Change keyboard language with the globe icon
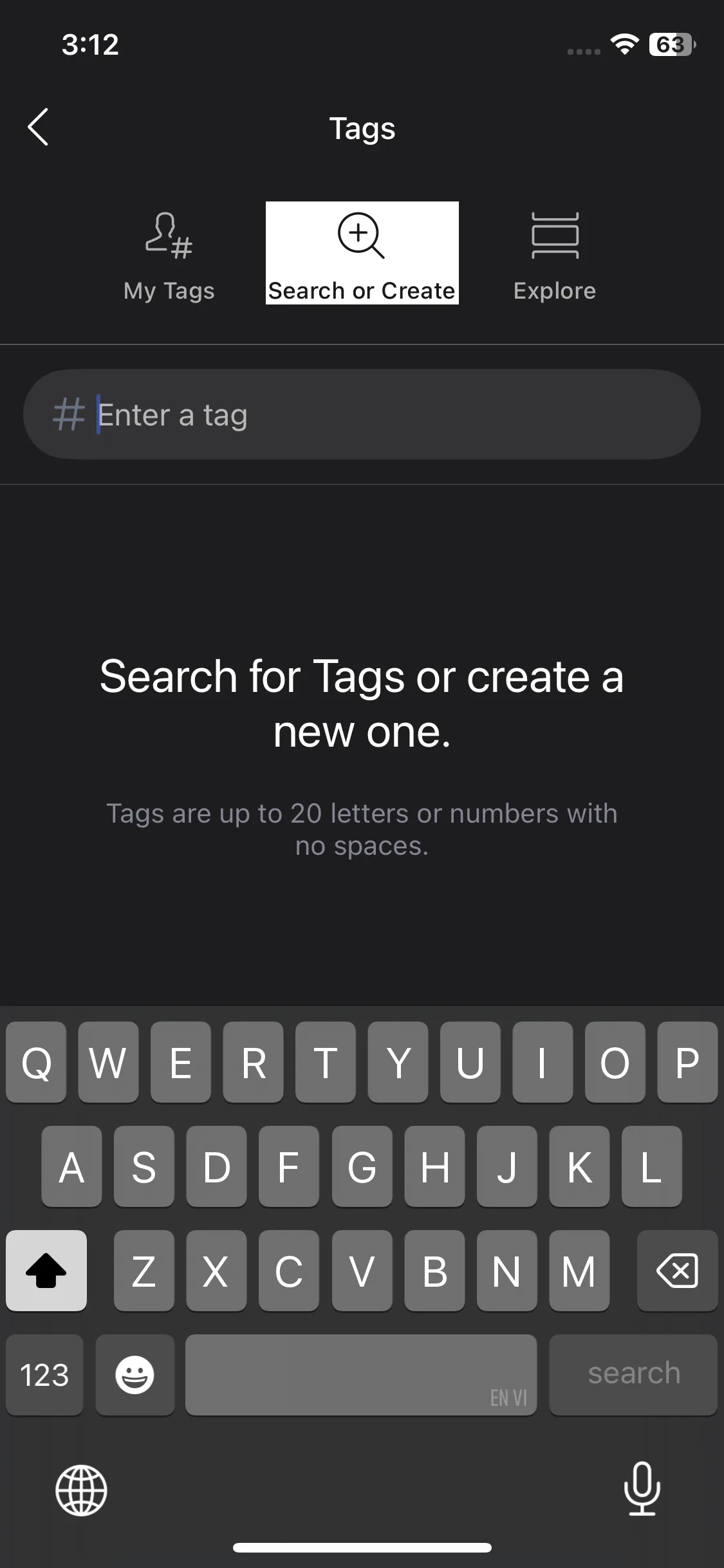Image resolution: width=724 pixels, height=1568 pixels. coord(81,1490)
